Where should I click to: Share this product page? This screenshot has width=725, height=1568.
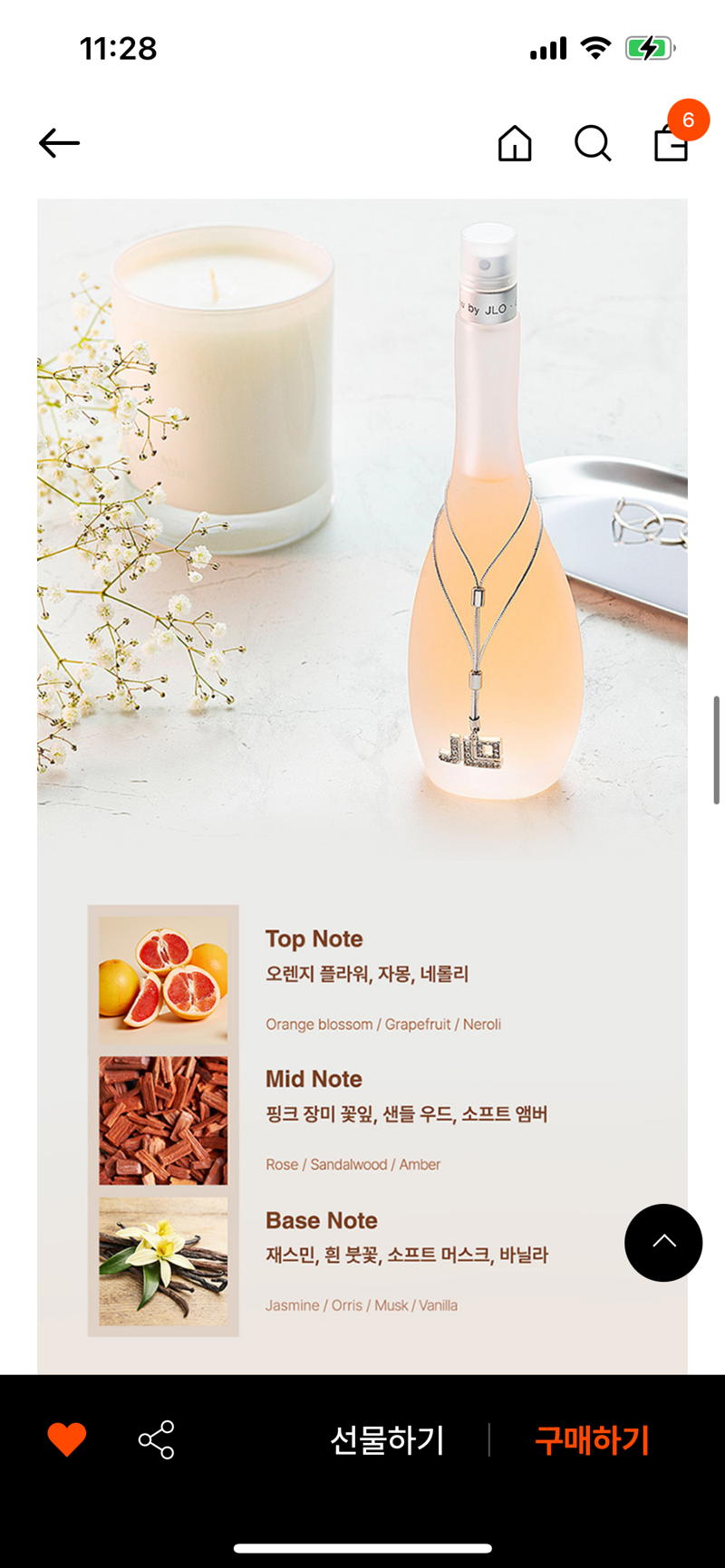click(x=156, y=1439)
